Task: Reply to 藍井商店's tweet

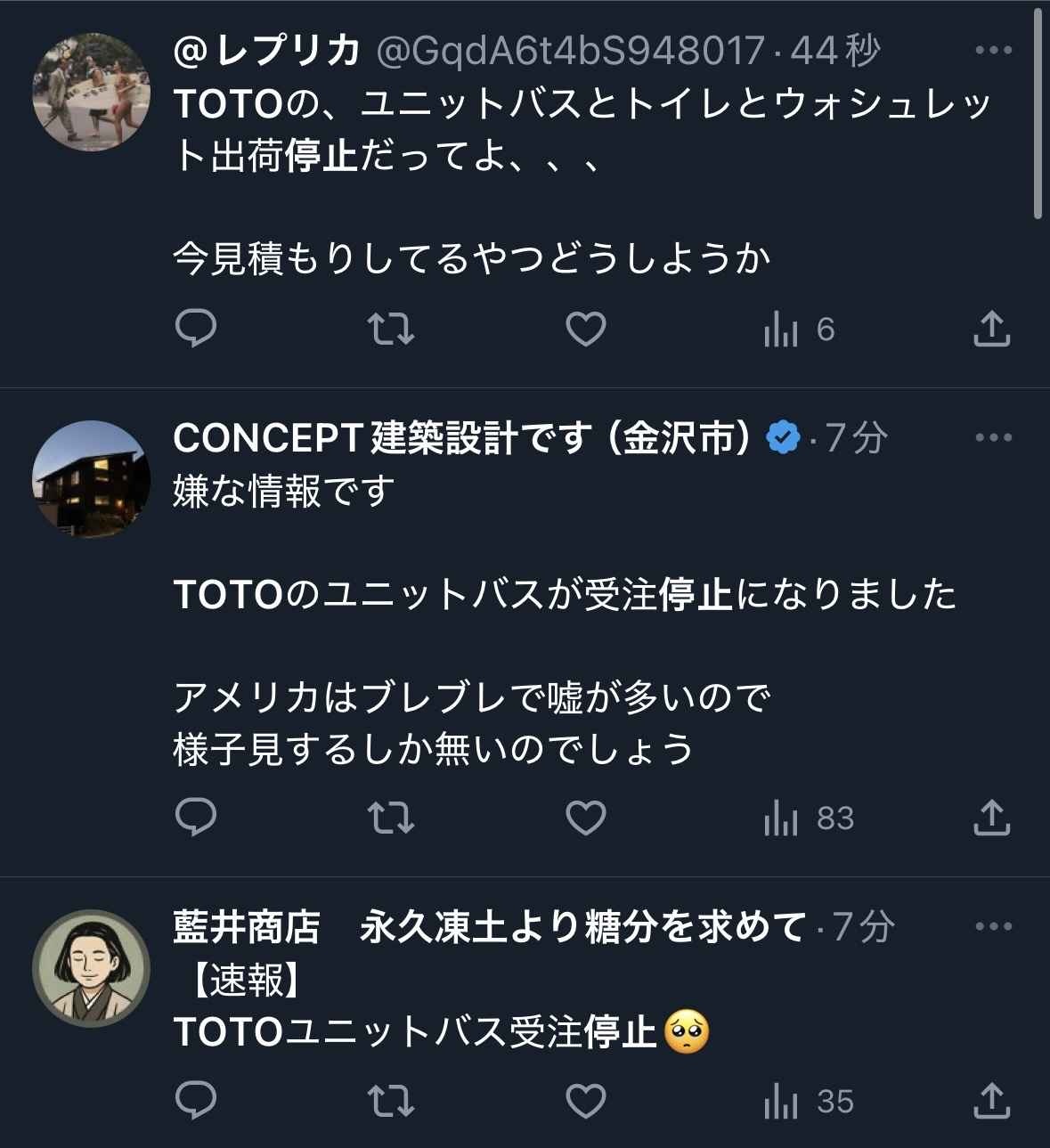Action: (196, 1102)
